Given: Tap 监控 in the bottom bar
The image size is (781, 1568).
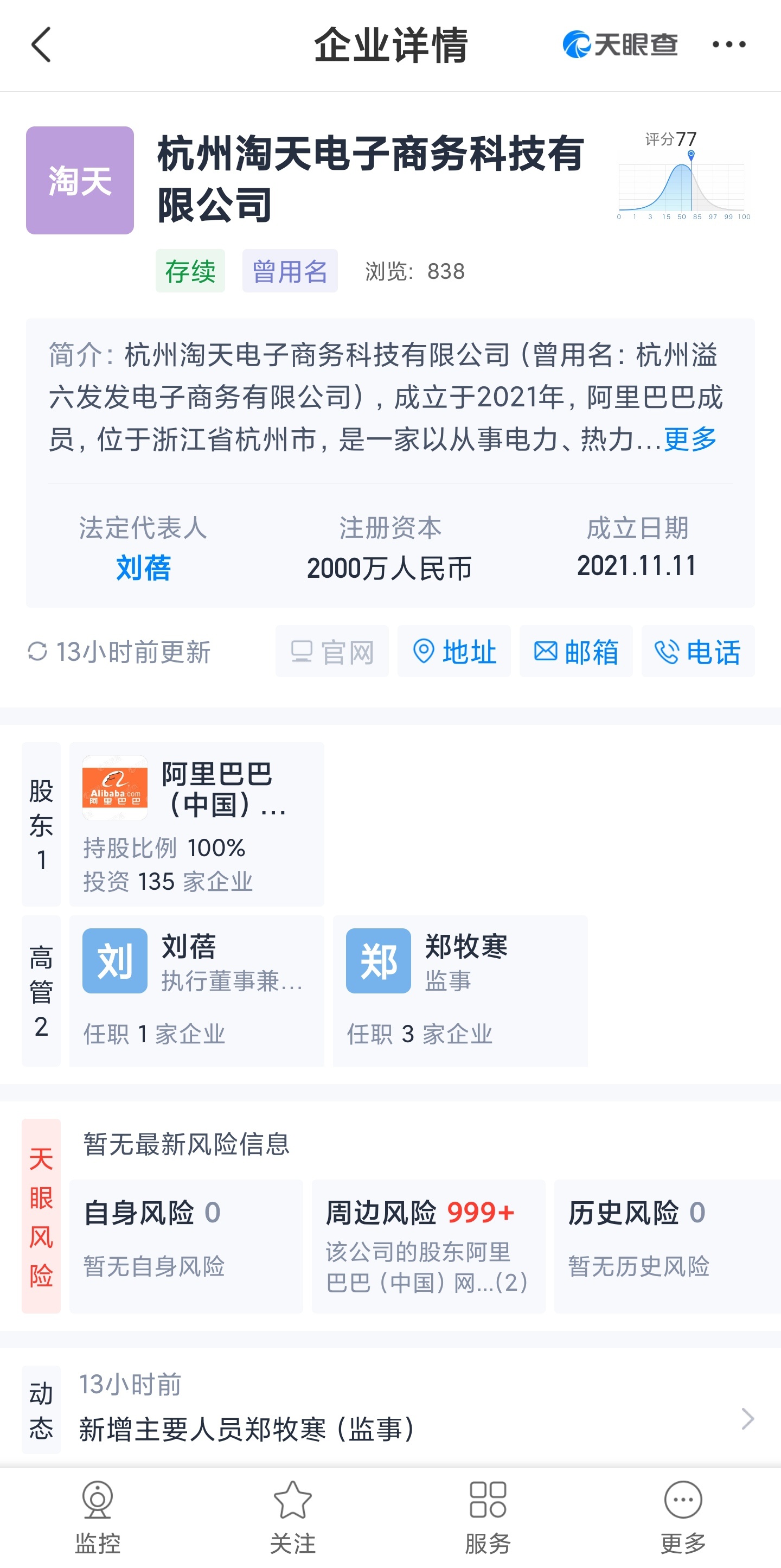Looking at the screenshot, I should coord(97,1517).
